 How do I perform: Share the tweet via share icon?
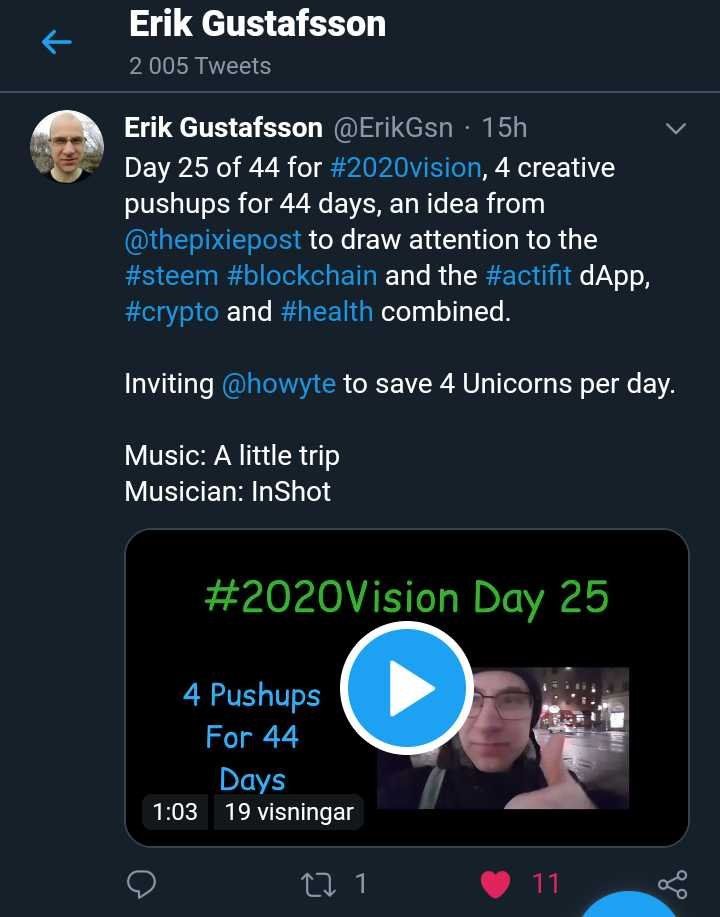672,884
